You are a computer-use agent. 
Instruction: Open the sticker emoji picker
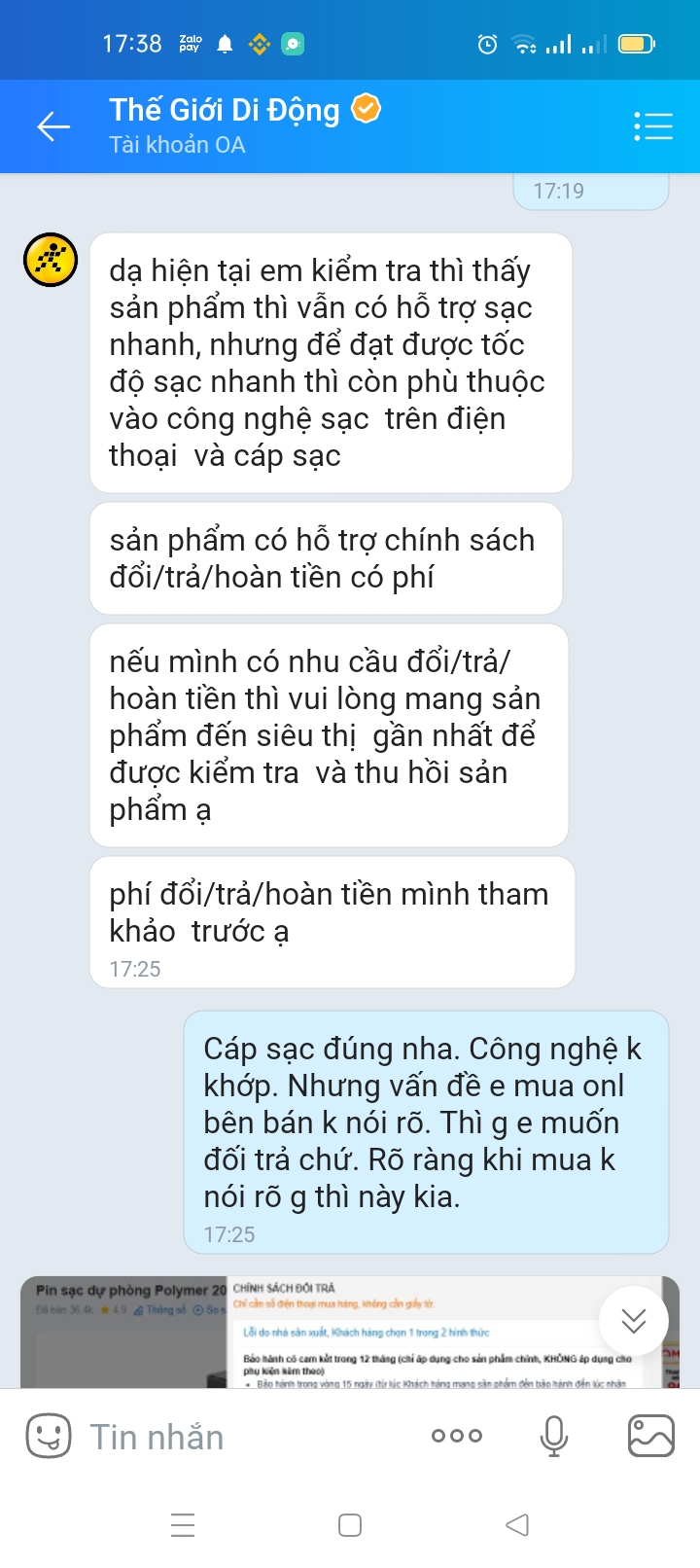[x=49, y=1436]
